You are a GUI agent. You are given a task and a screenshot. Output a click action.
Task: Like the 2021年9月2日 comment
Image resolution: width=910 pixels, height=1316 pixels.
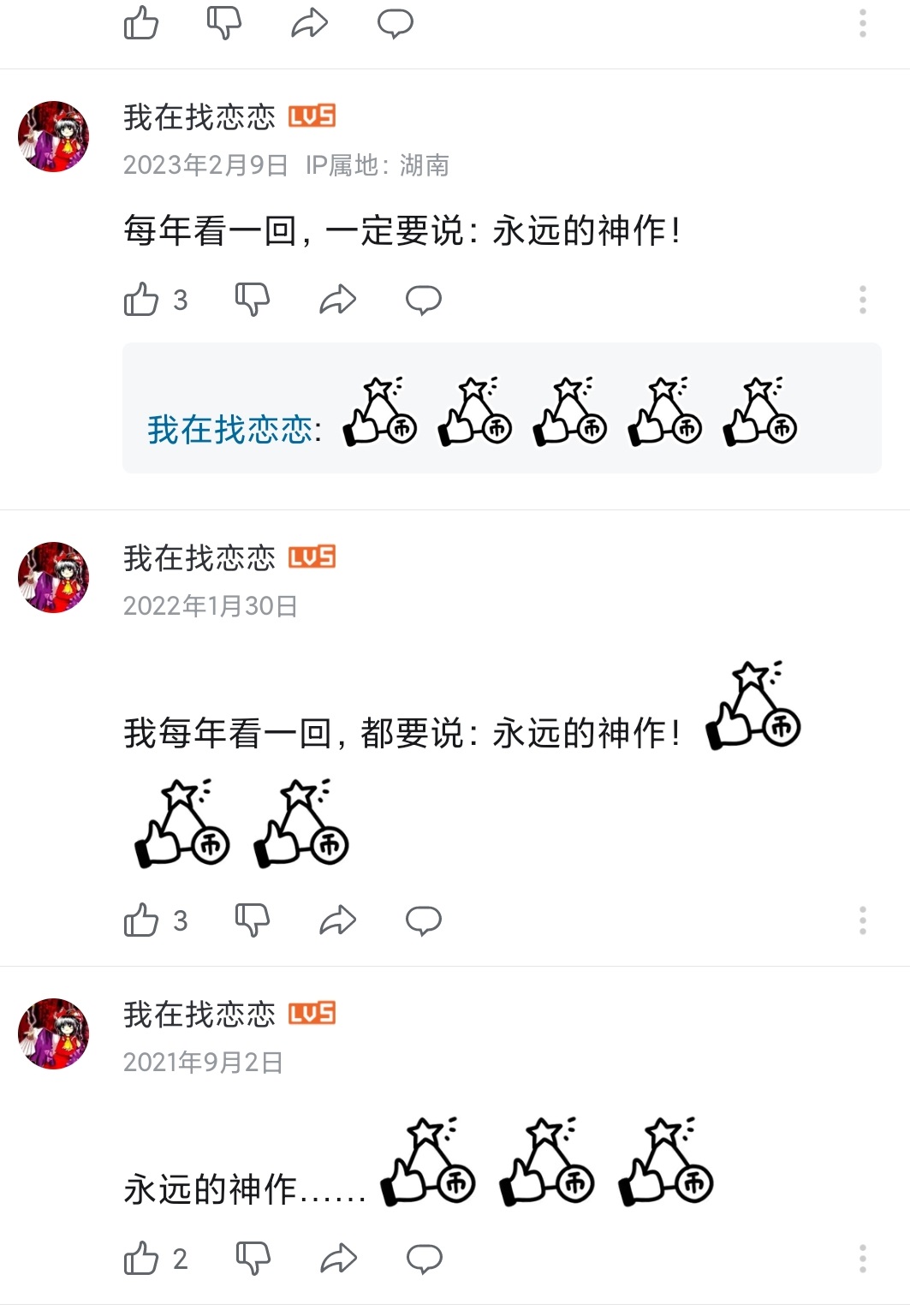pyautogui.click(x=142, y=1259)
